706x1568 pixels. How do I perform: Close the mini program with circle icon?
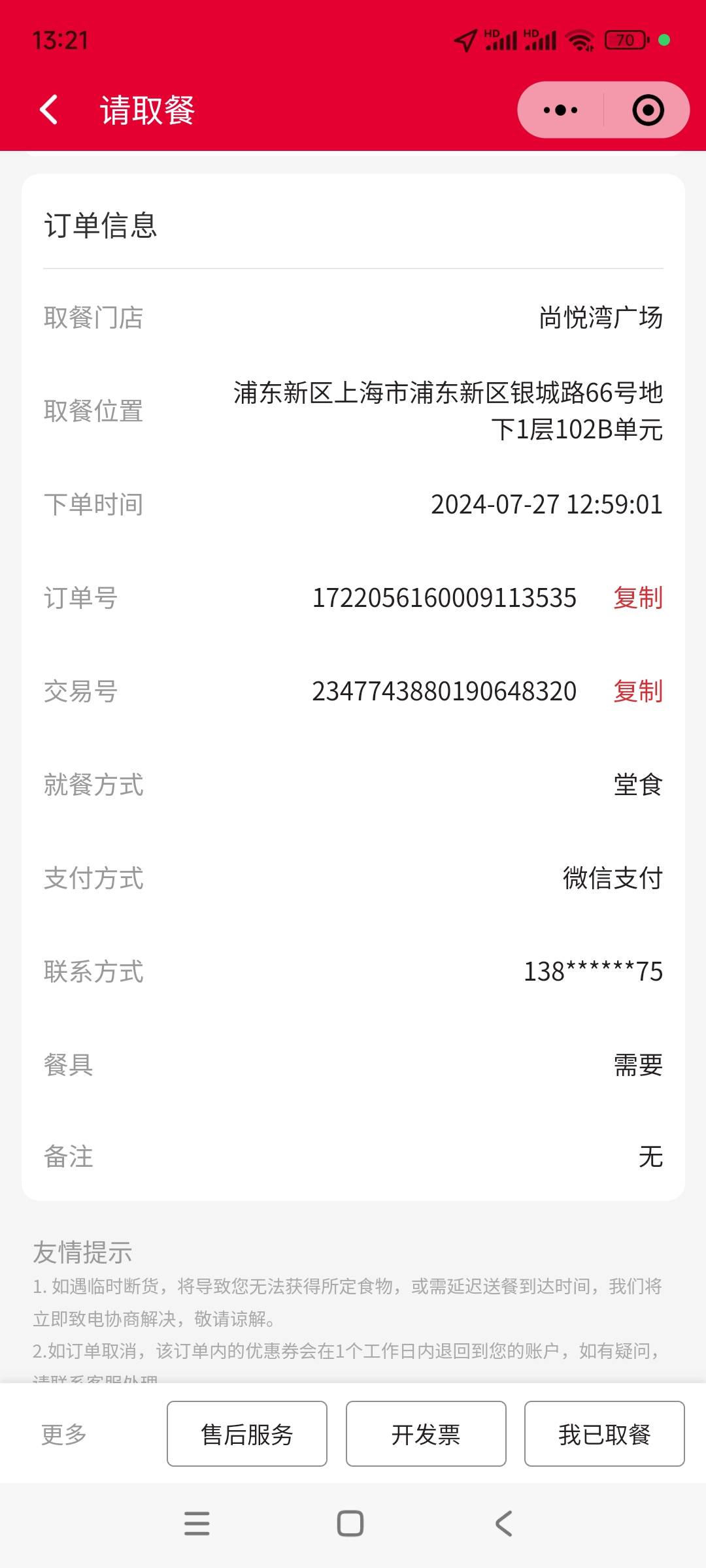point(648,110)
